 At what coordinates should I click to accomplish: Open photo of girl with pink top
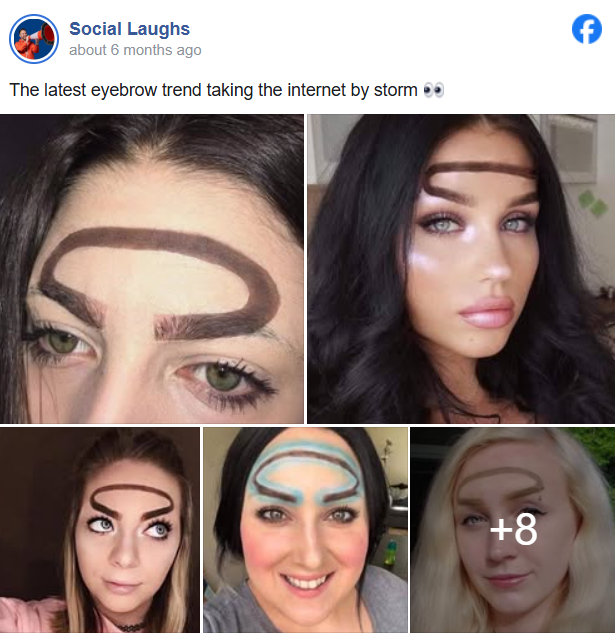pos(99,530)
